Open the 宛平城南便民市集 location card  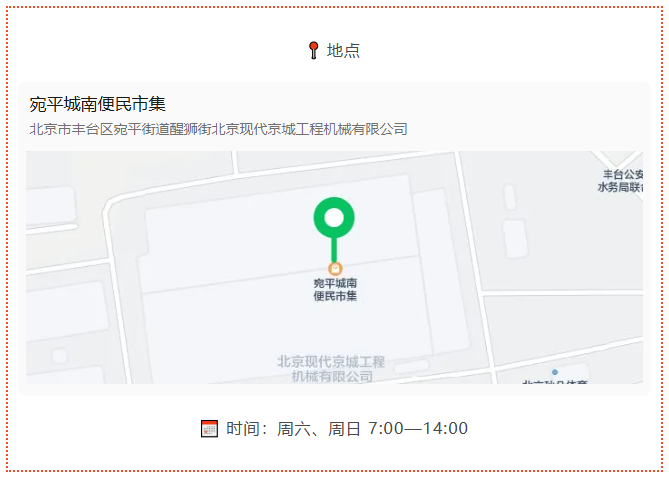click(x=98, y=104)
